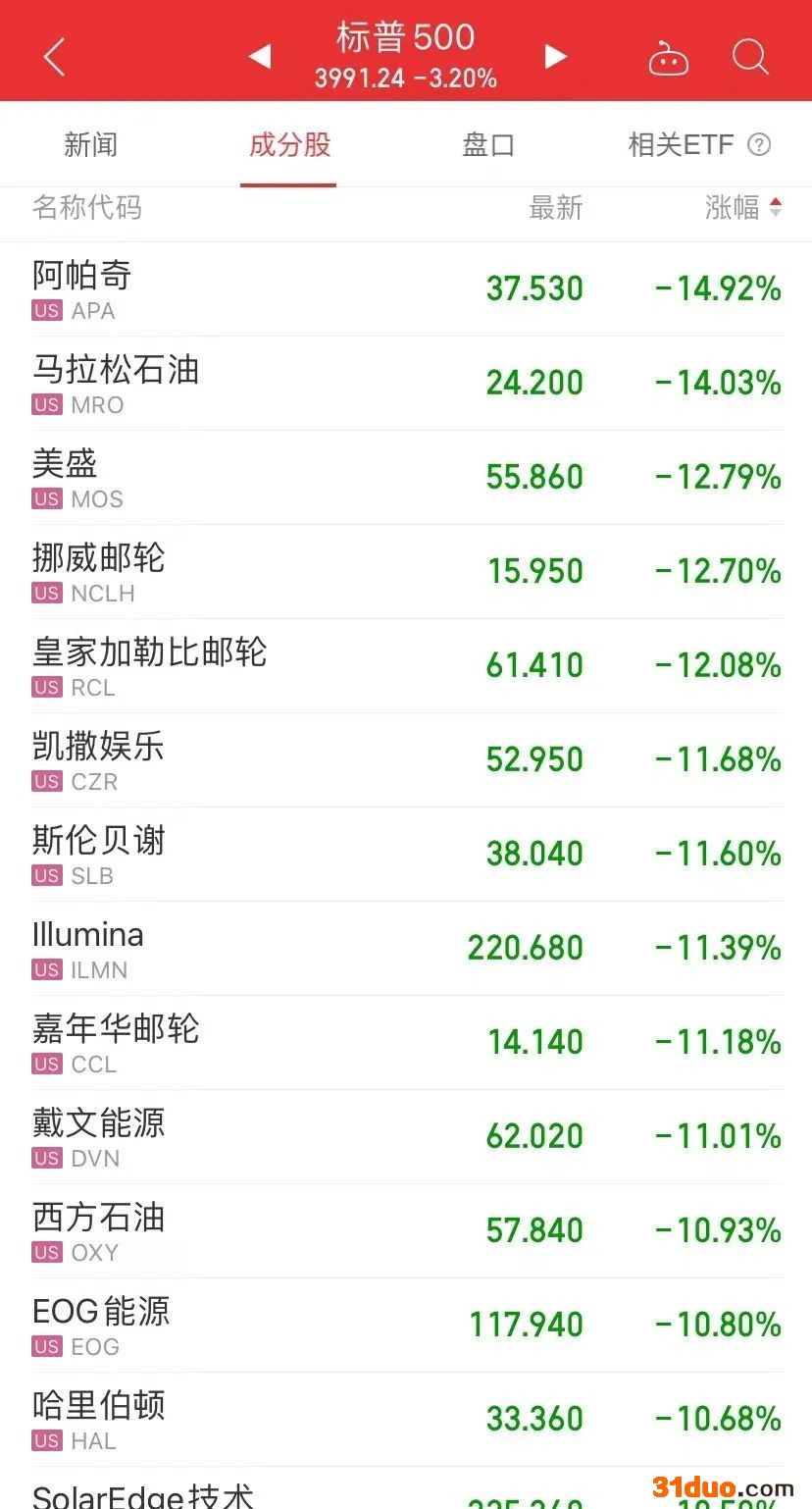Open 嘉年华邮轮 CCL stock
Viewport: 812px width, 1509px height.
pos(406,1043)
